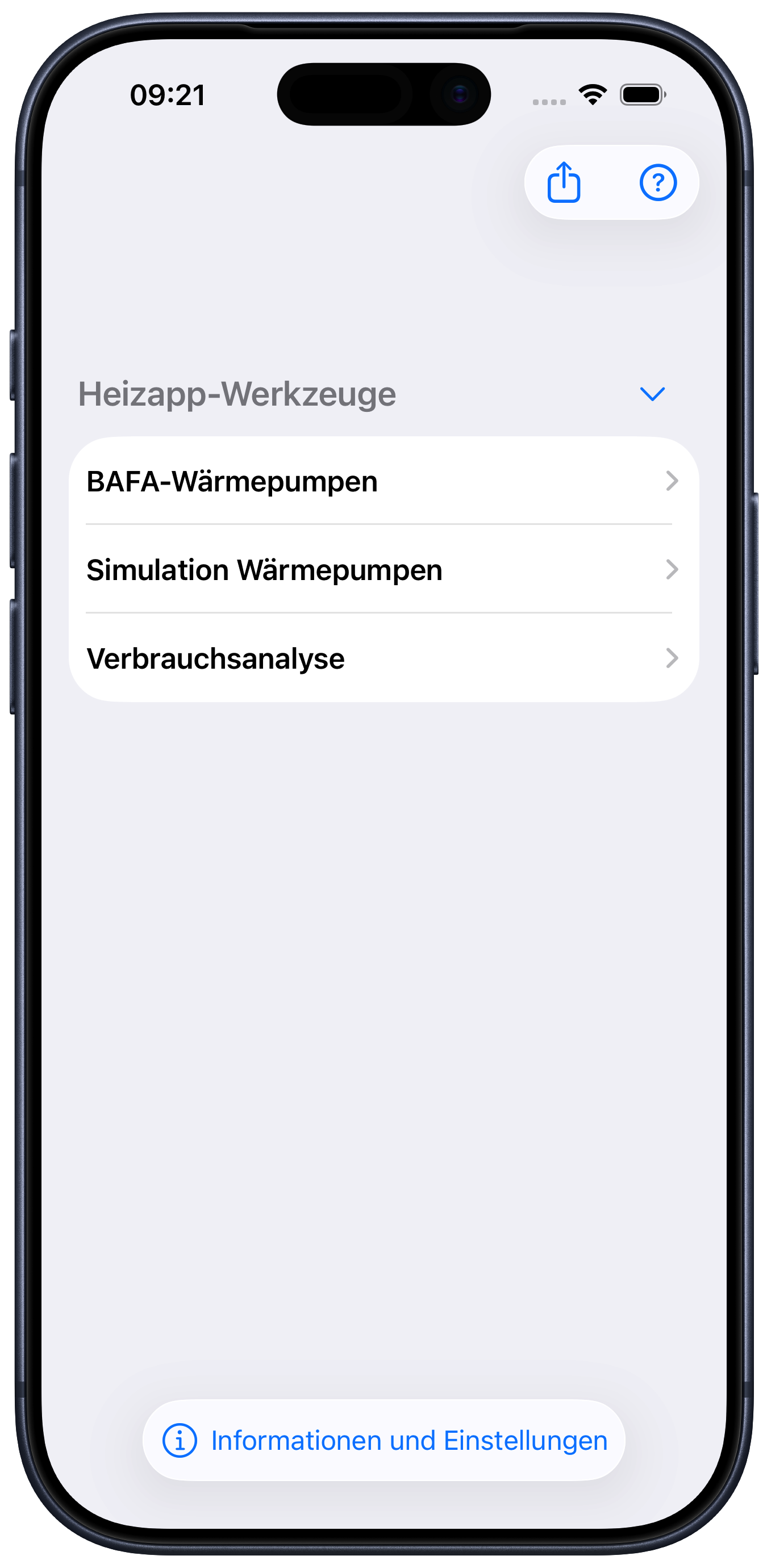
Task: Tap the share icon at top right
Action: click(563, 182)
